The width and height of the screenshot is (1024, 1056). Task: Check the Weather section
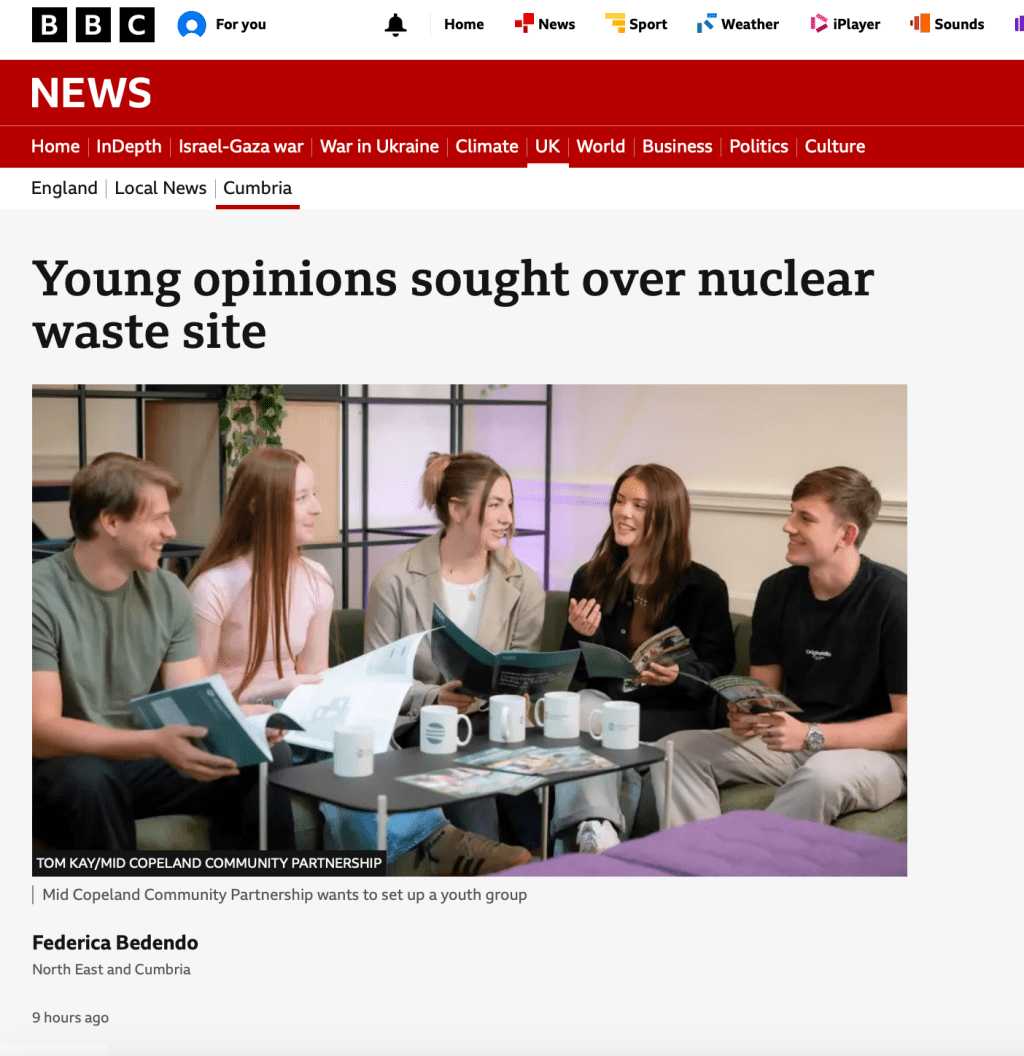click(x=738, y=25)
